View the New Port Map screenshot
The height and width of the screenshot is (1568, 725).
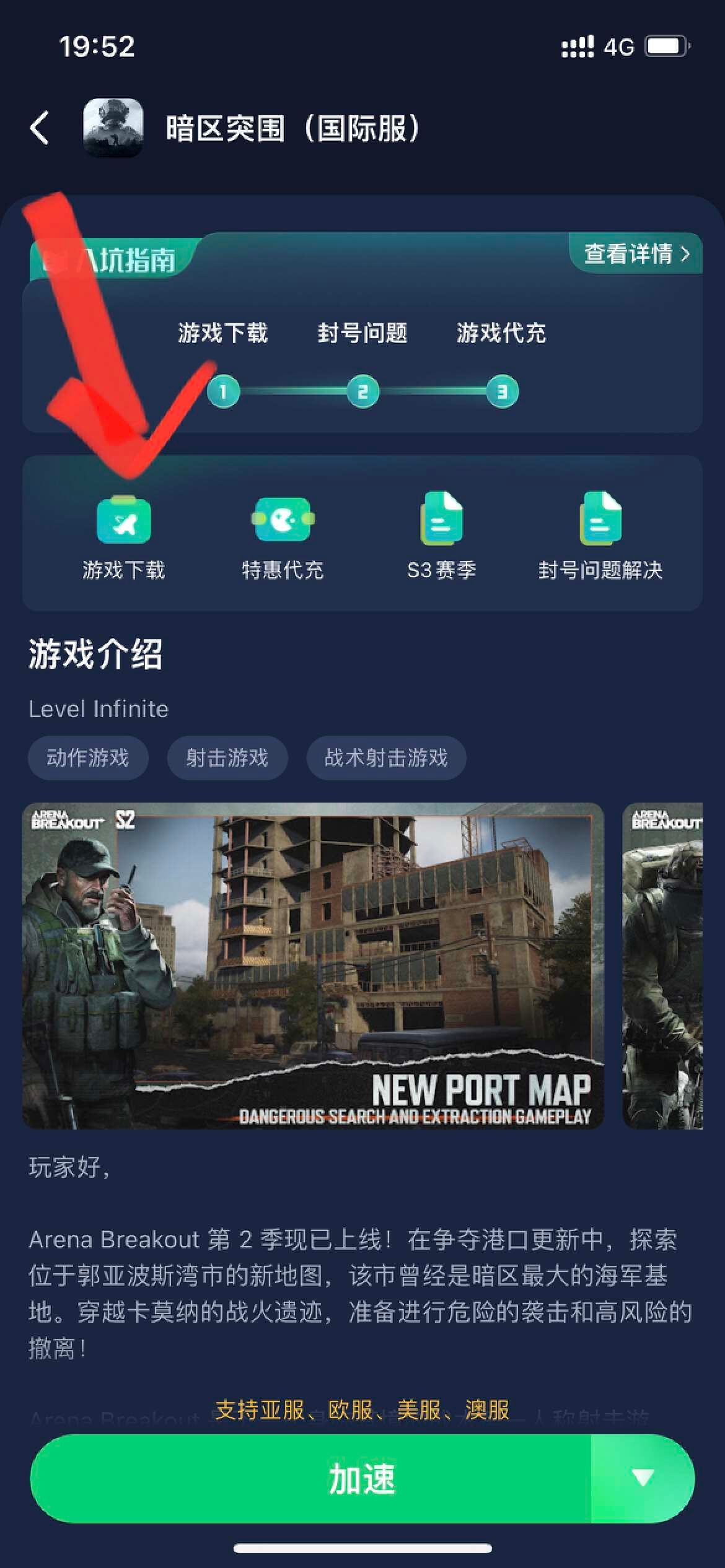313,965
